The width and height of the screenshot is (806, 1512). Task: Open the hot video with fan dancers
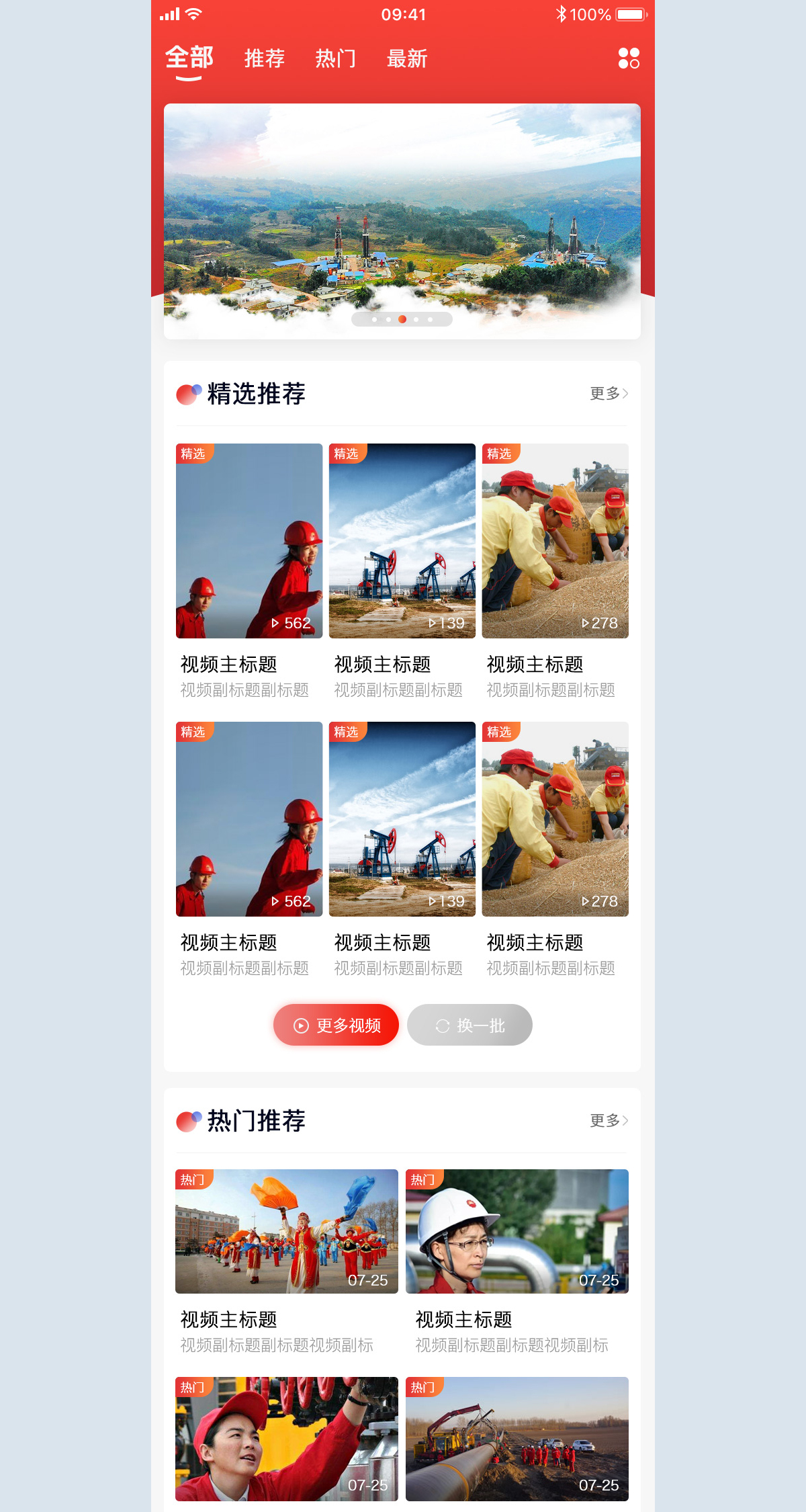pos(287,1231)
